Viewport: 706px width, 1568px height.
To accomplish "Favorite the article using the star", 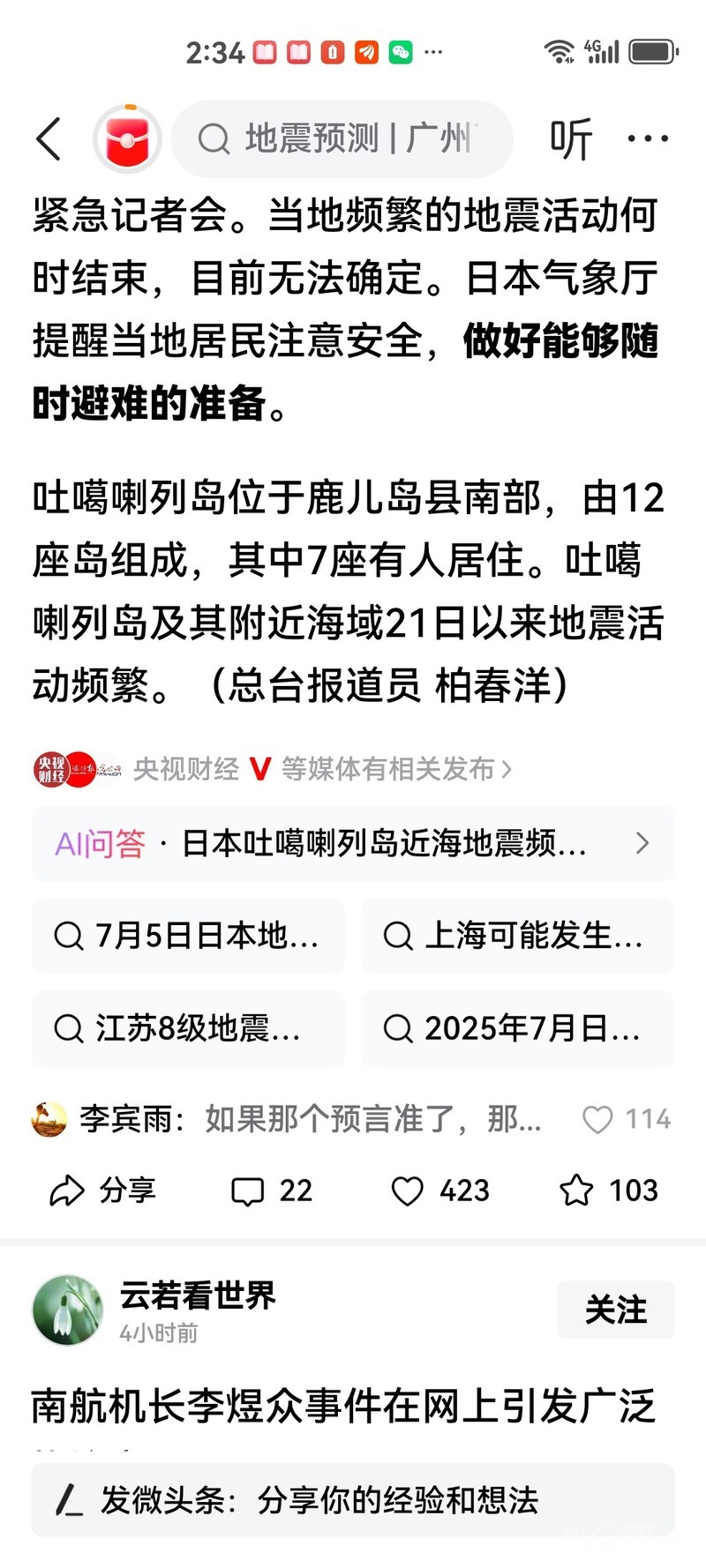I will pos(608,1191).
